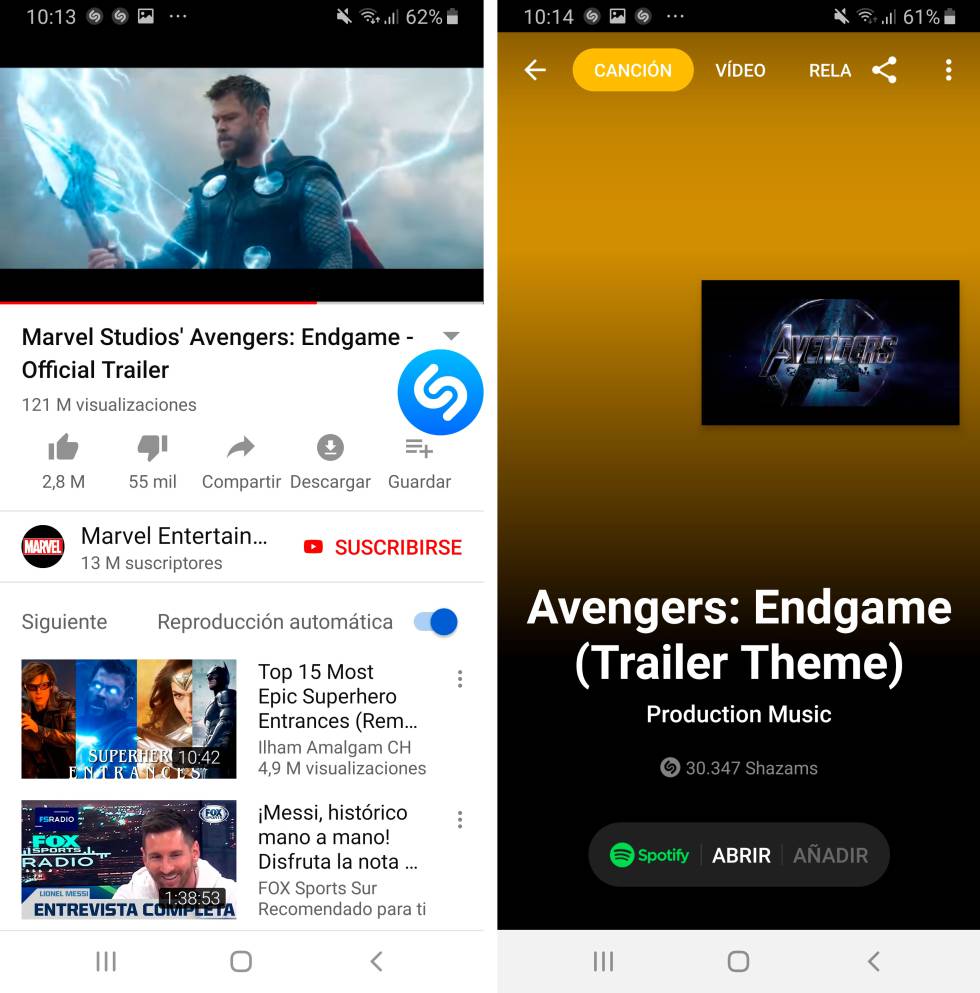Share the Shazam song result
Viewport: 980px width, 993px height.
coord(884,70)
